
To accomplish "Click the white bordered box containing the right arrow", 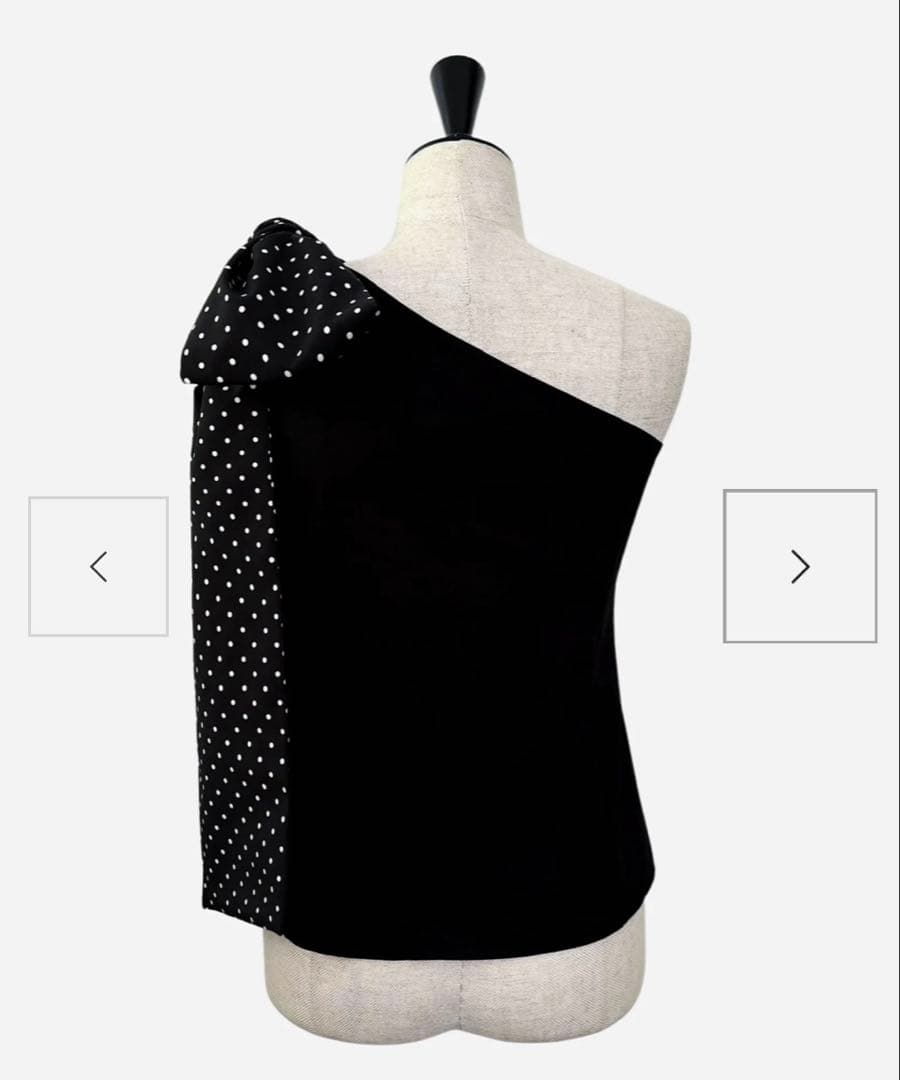I will pyautogui.click(x=800, y=566).
